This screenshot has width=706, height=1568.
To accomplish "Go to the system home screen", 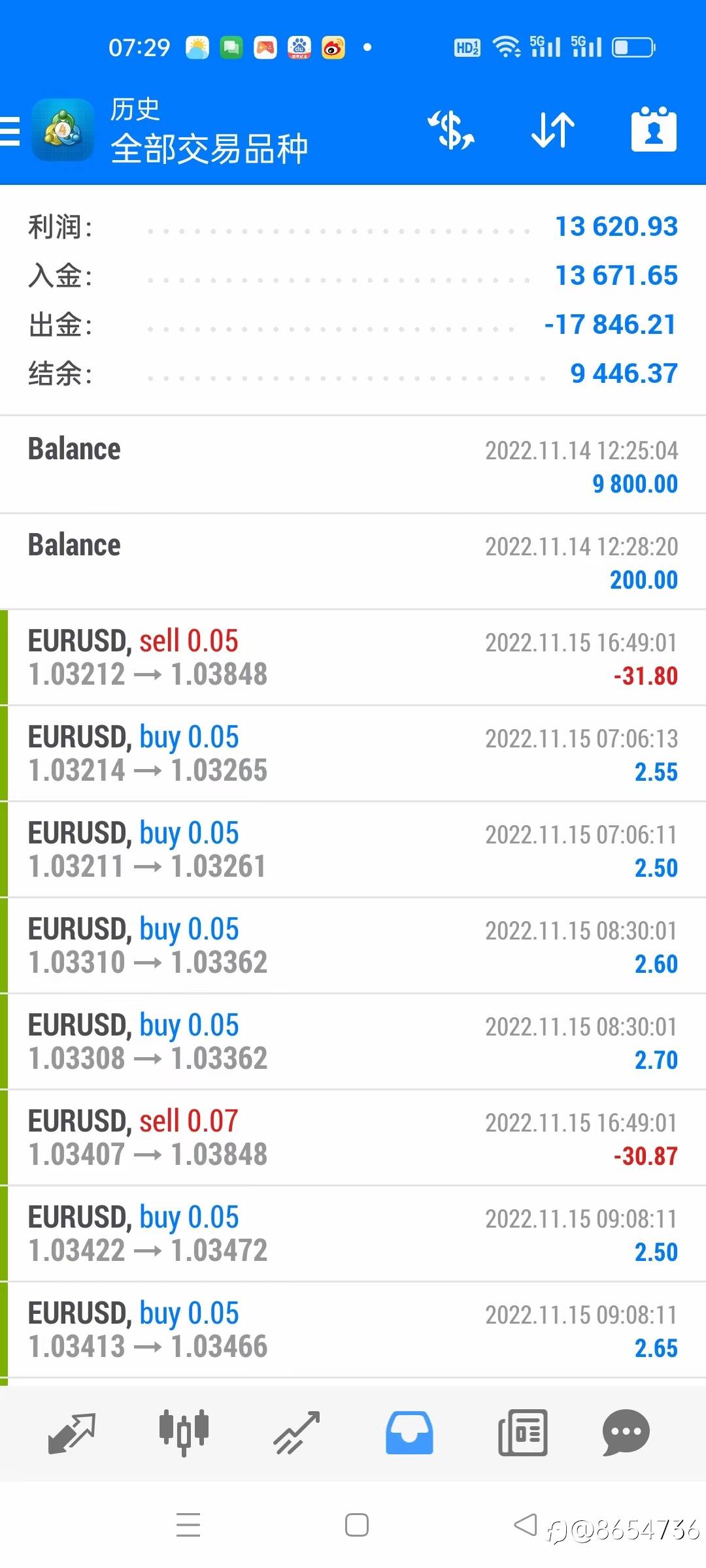I will [357, 1525].
